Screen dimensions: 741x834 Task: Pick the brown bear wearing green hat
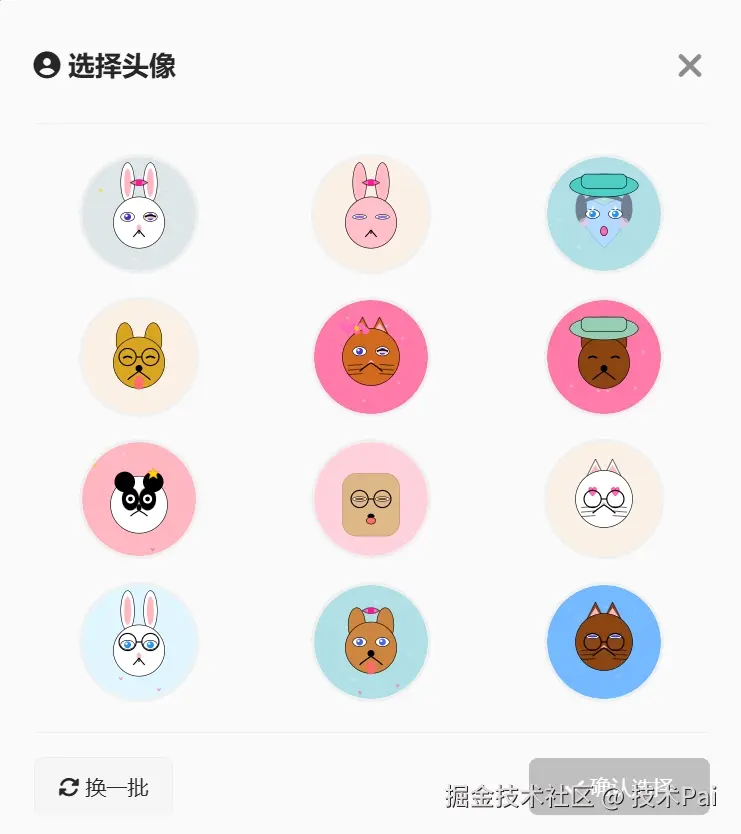click(604, 357)
